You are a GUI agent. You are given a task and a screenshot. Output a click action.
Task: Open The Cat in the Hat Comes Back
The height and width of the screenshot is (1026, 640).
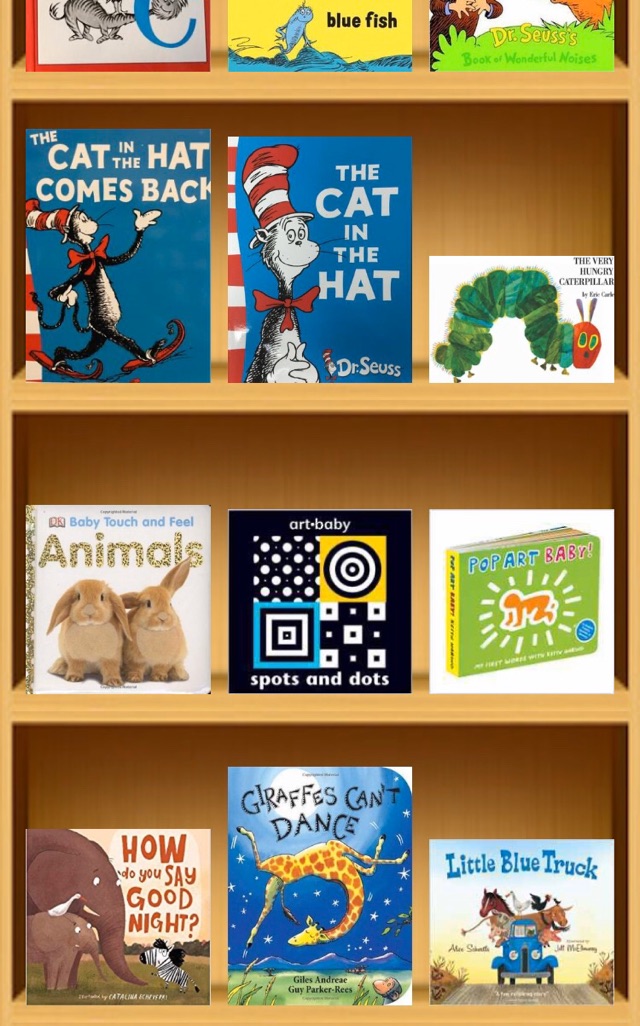point(118,255)
